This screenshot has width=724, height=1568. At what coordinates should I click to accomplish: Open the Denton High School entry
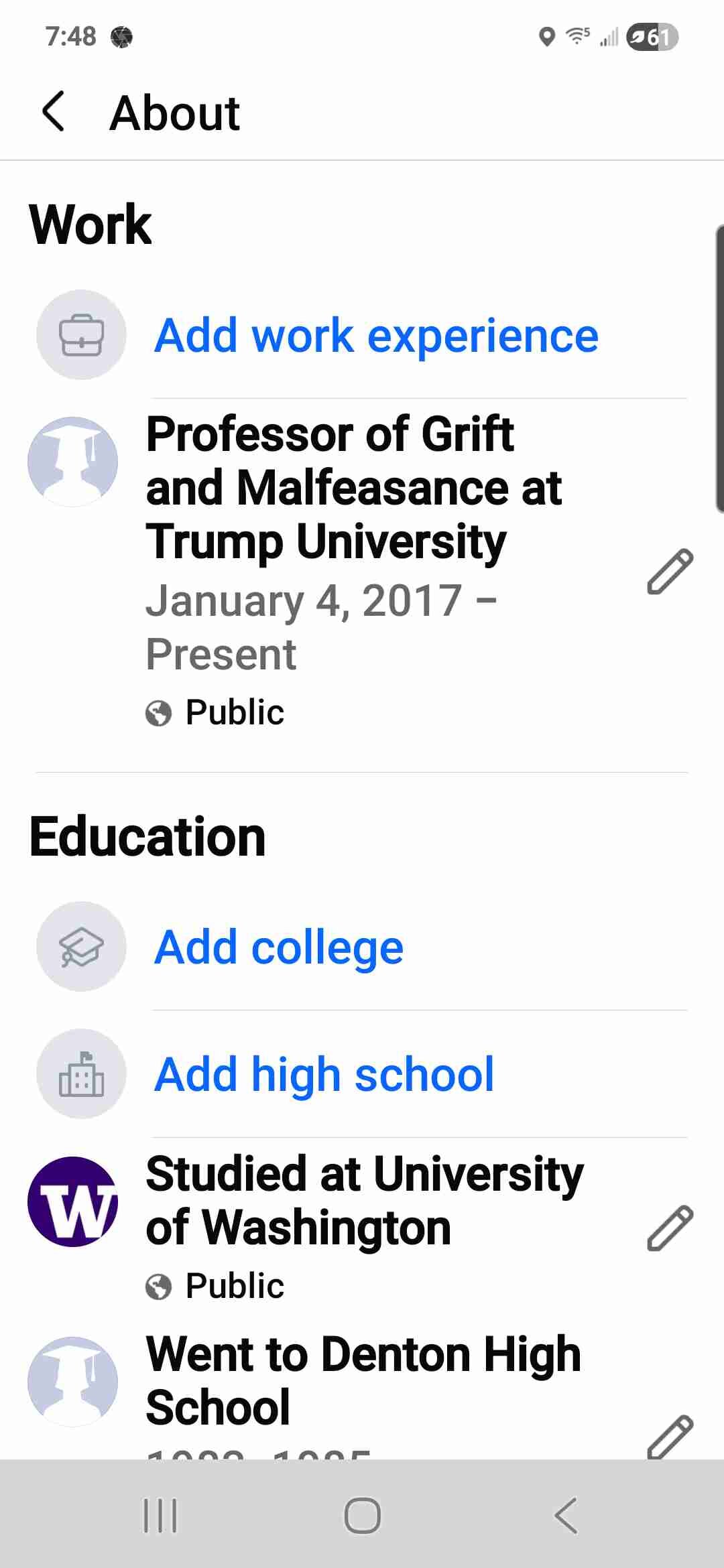click(362, 1380)
